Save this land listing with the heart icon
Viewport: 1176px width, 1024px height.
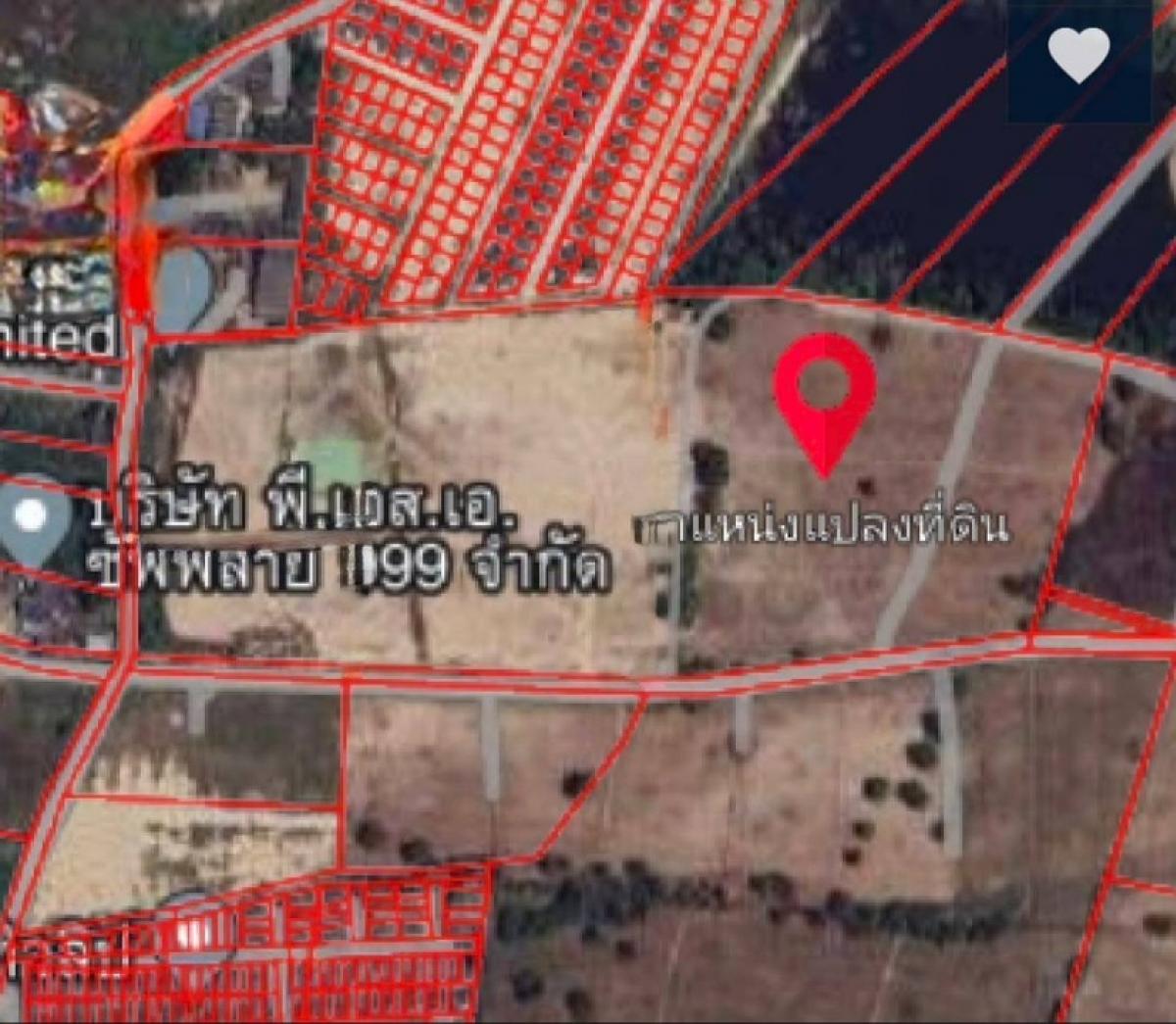(x=1079, y=55)
